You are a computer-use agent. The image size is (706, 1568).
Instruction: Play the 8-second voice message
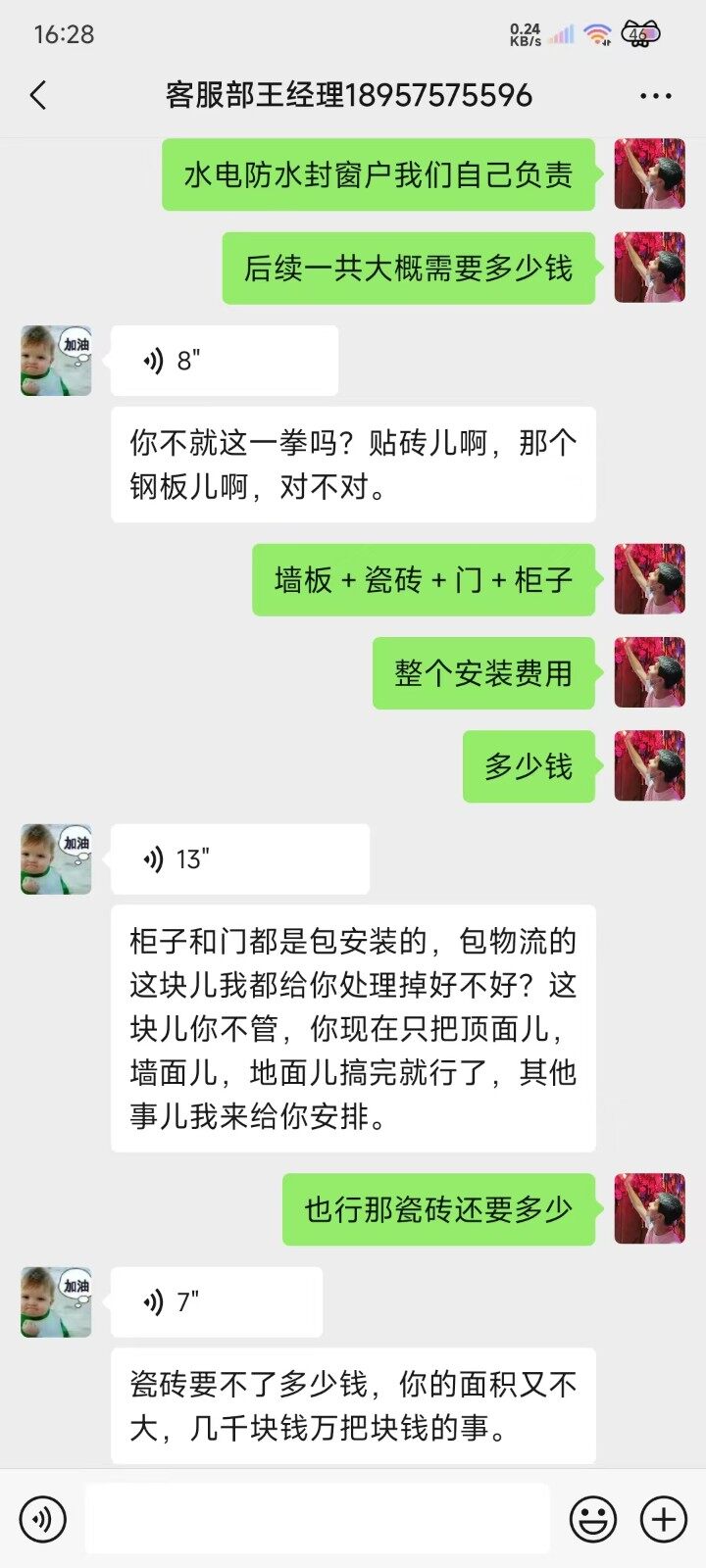point(224,361)
